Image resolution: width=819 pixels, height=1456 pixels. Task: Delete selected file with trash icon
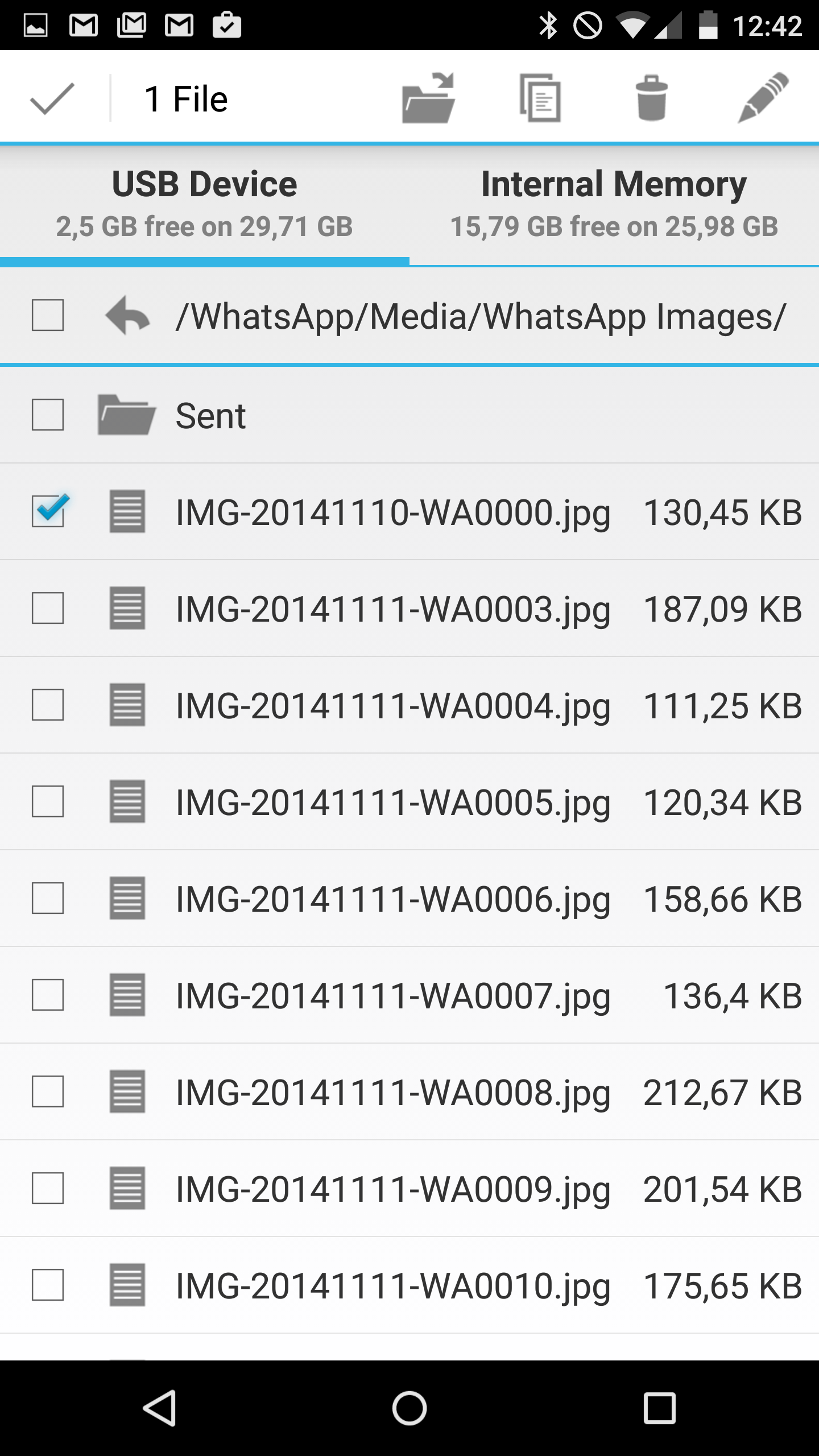coord(651,98)
